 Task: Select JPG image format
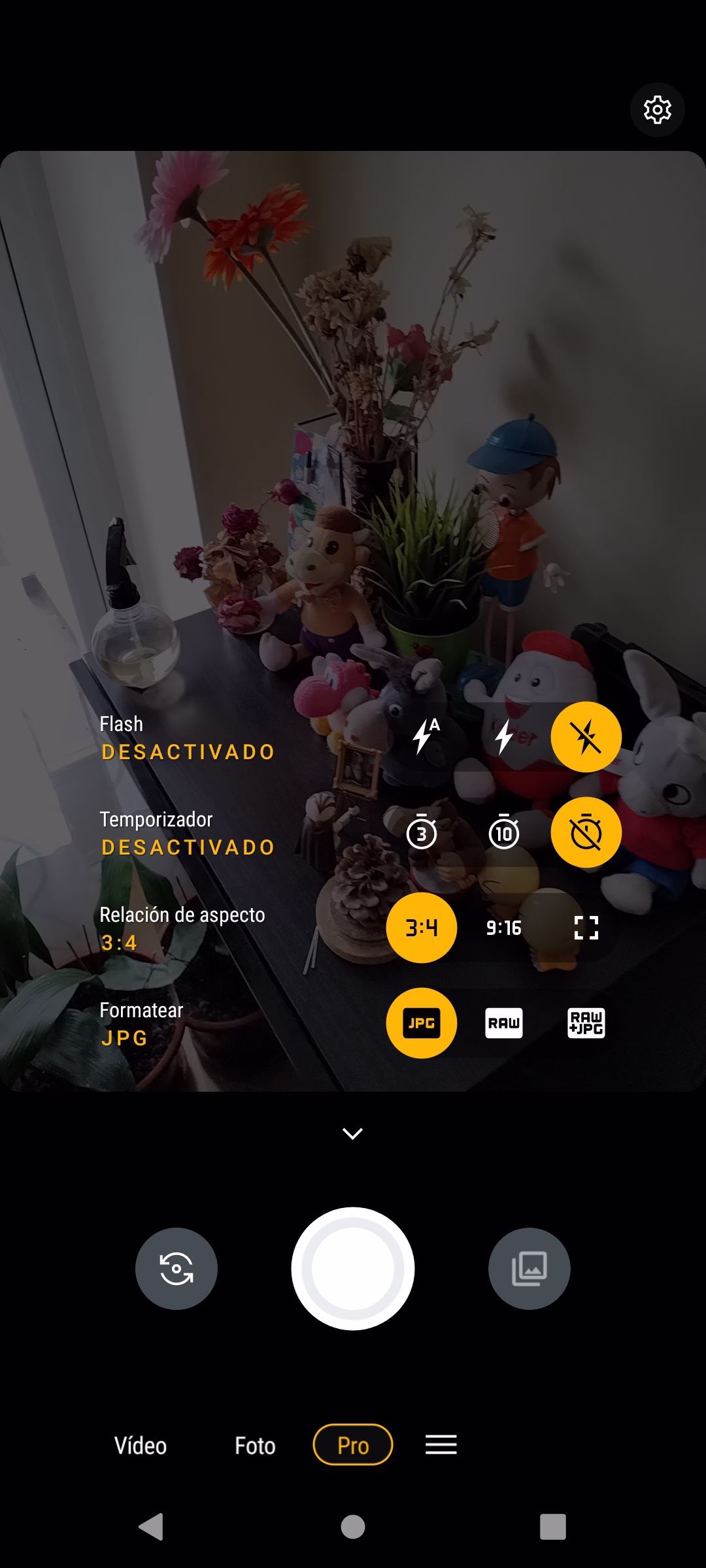click(422, 1022)
